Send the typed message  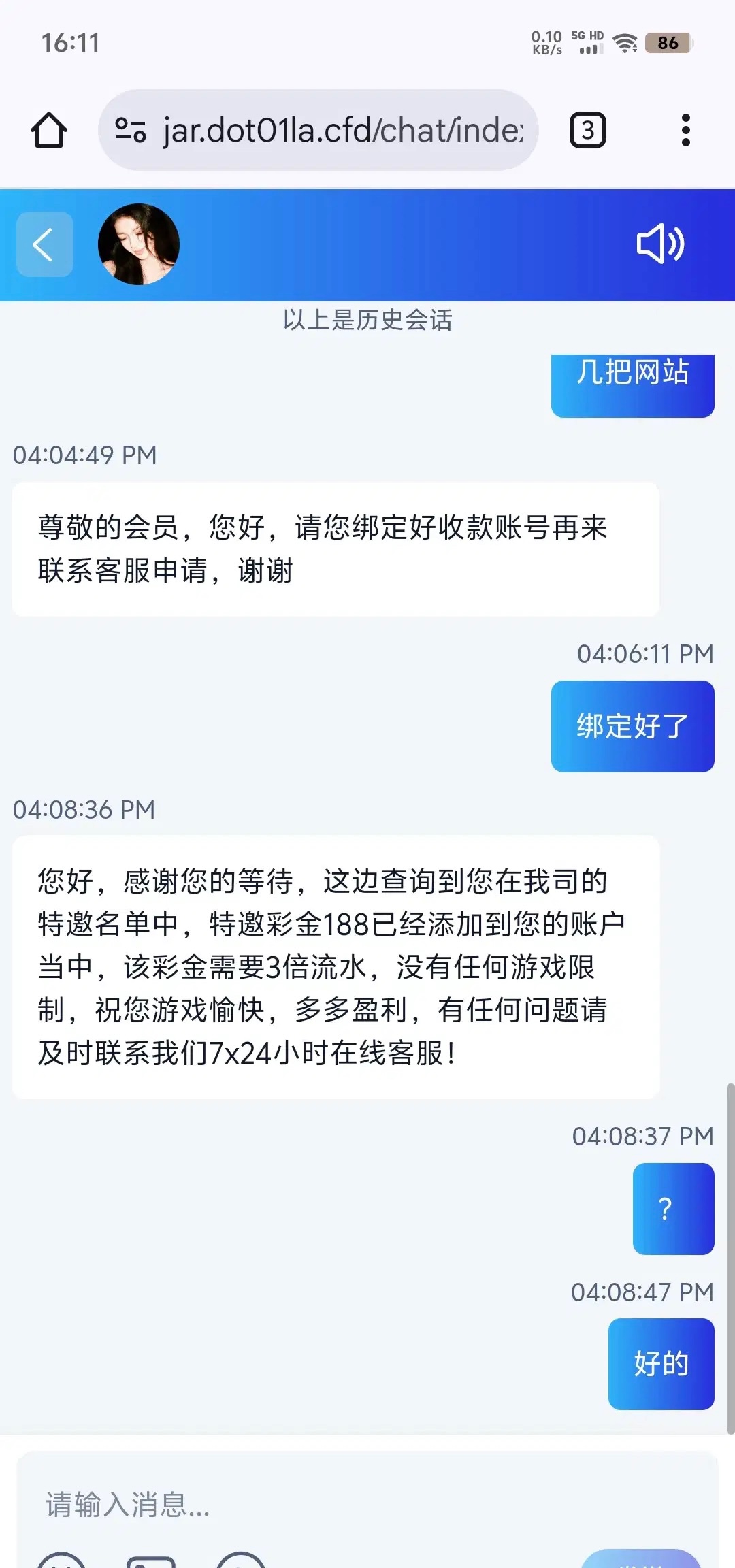click(640, 1561)
